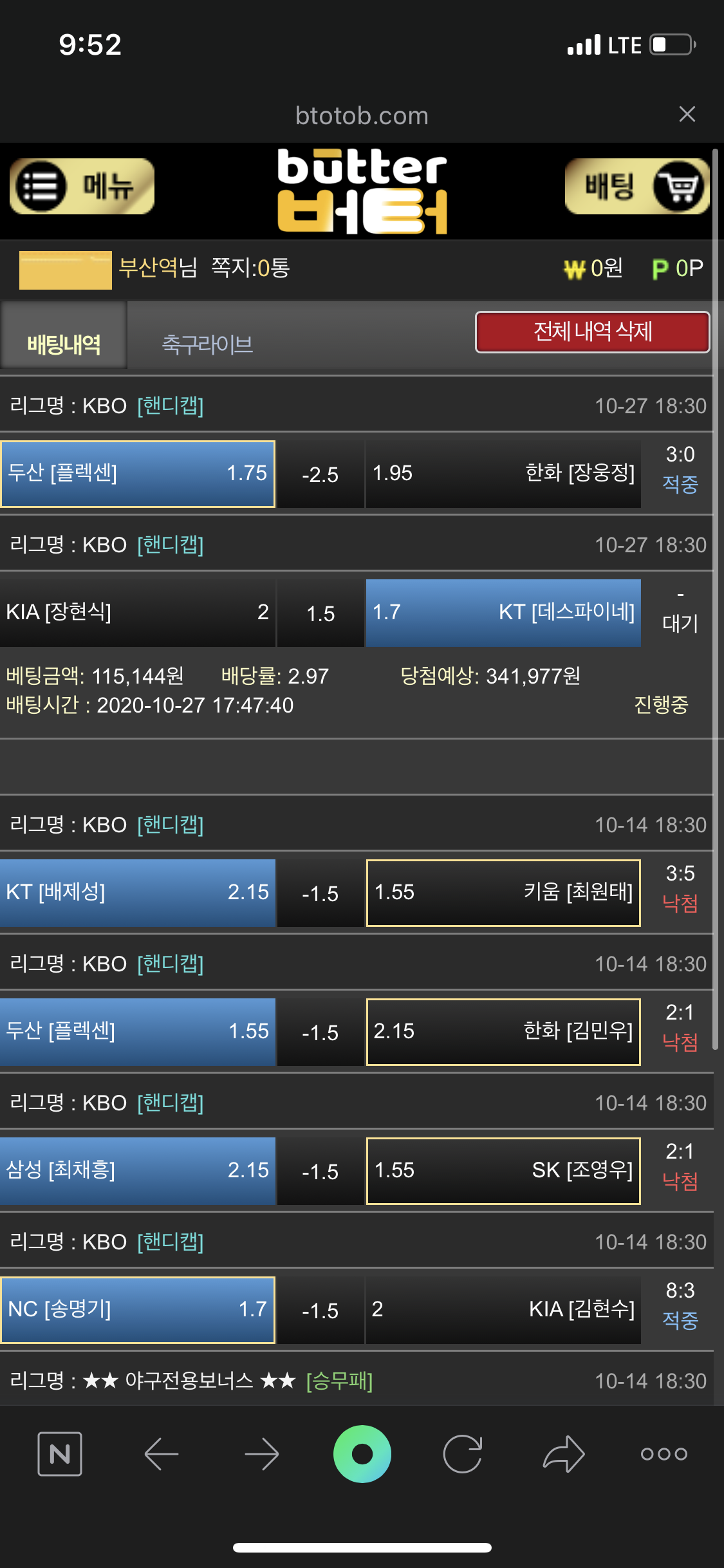
Task: Tap the green circle button in toolbar
Action: click(x=362, y=1454)
